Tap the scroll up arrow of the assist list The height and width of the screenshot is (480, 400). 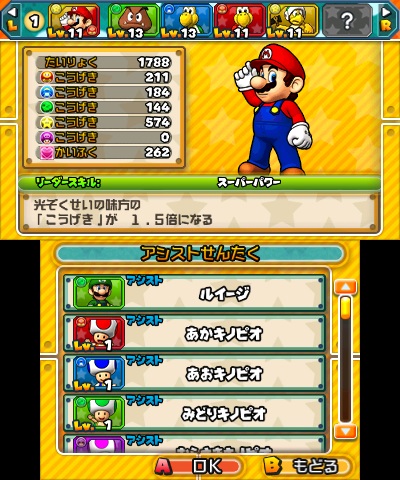[x=345, y=287]
